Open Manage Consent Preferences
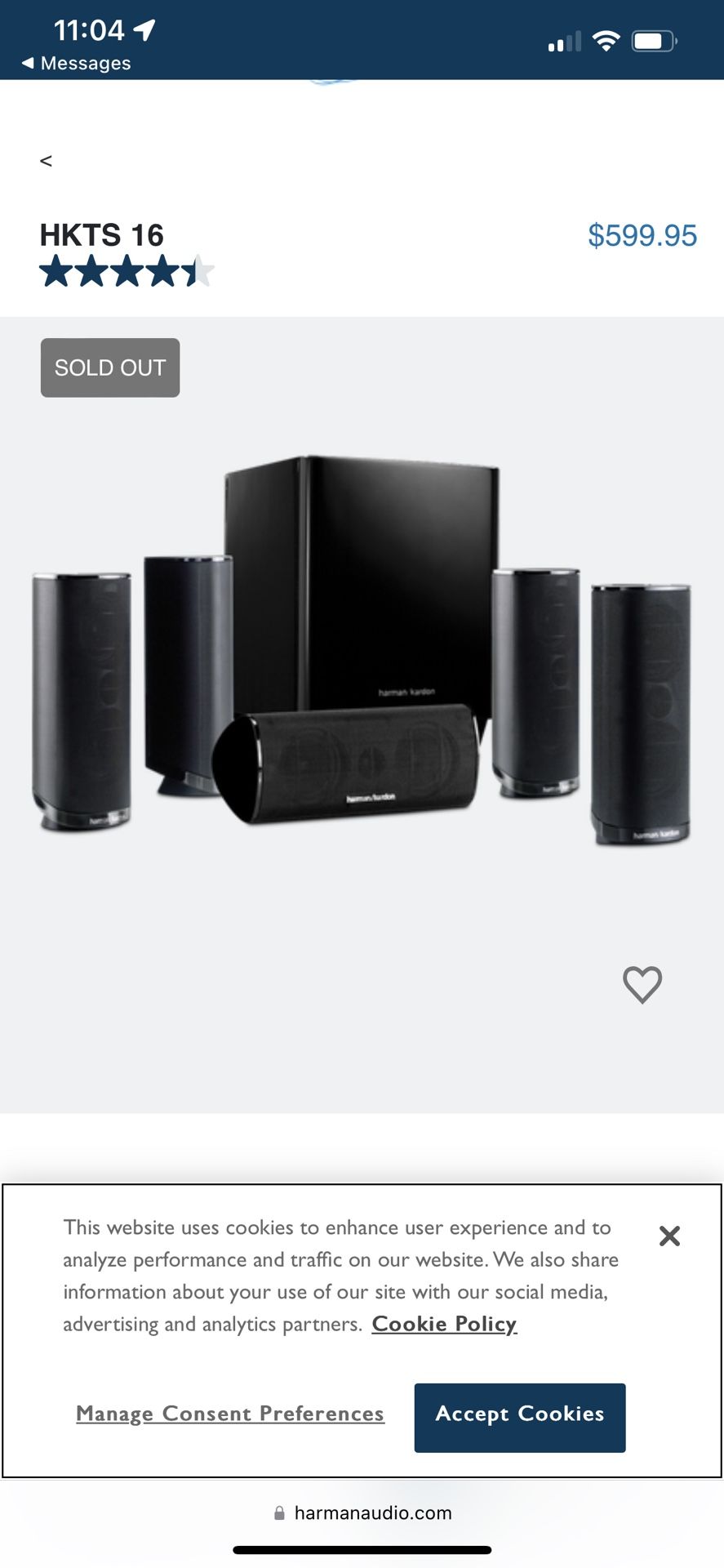Viewport: 724px width, 1568px height. 230,1414
